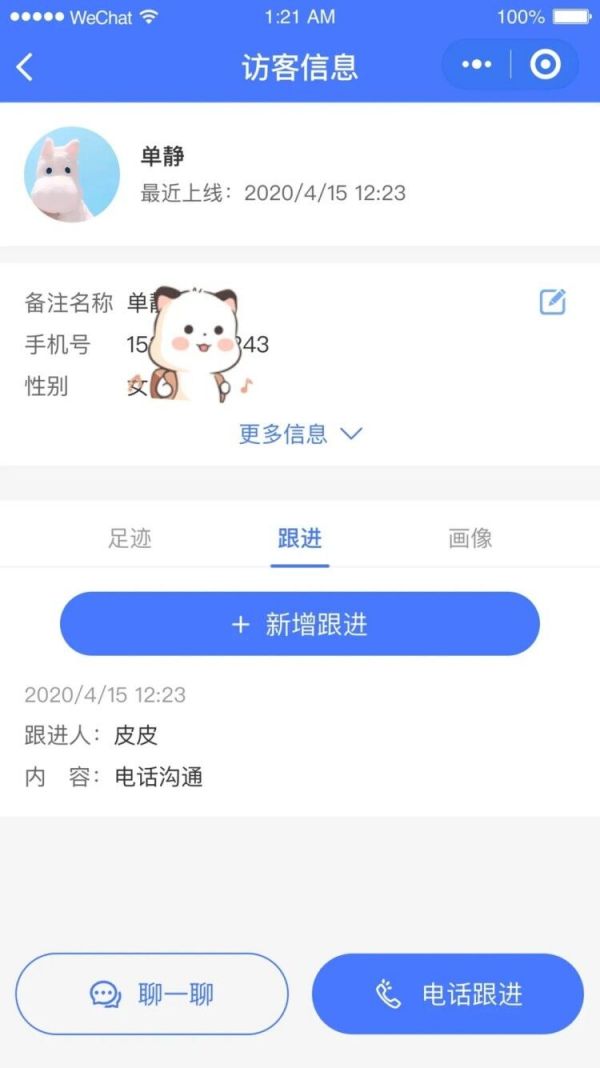
Task: Edit the visitor's remark information
Action: [x=553, y=302]
